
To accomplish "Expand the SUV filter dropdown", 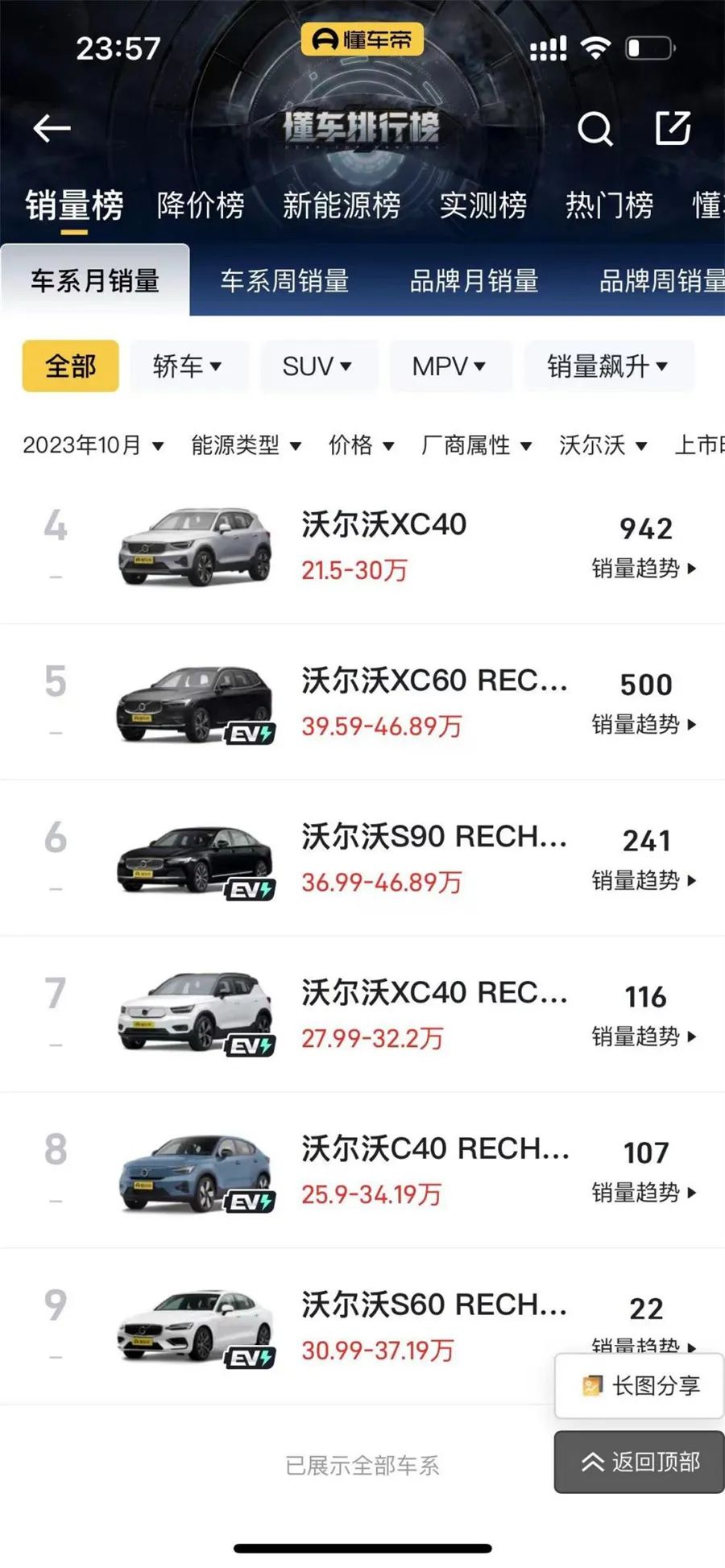I will click(x=317, y=366).
